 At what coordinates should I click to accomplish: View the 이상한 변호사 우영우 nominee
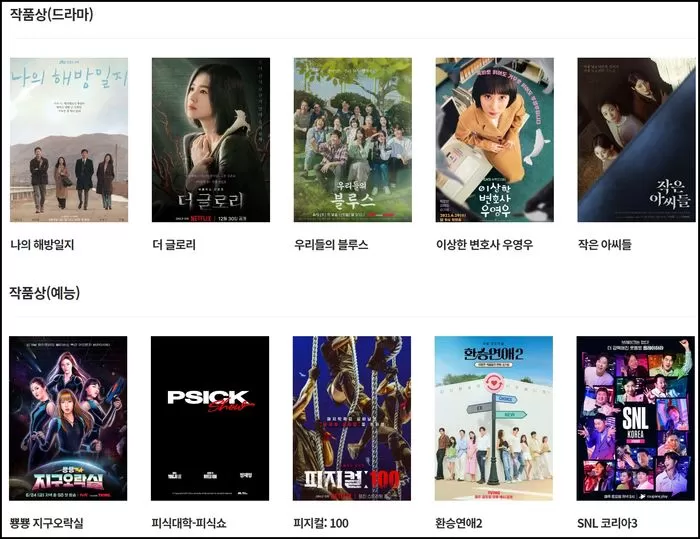(x=494, y=140)
